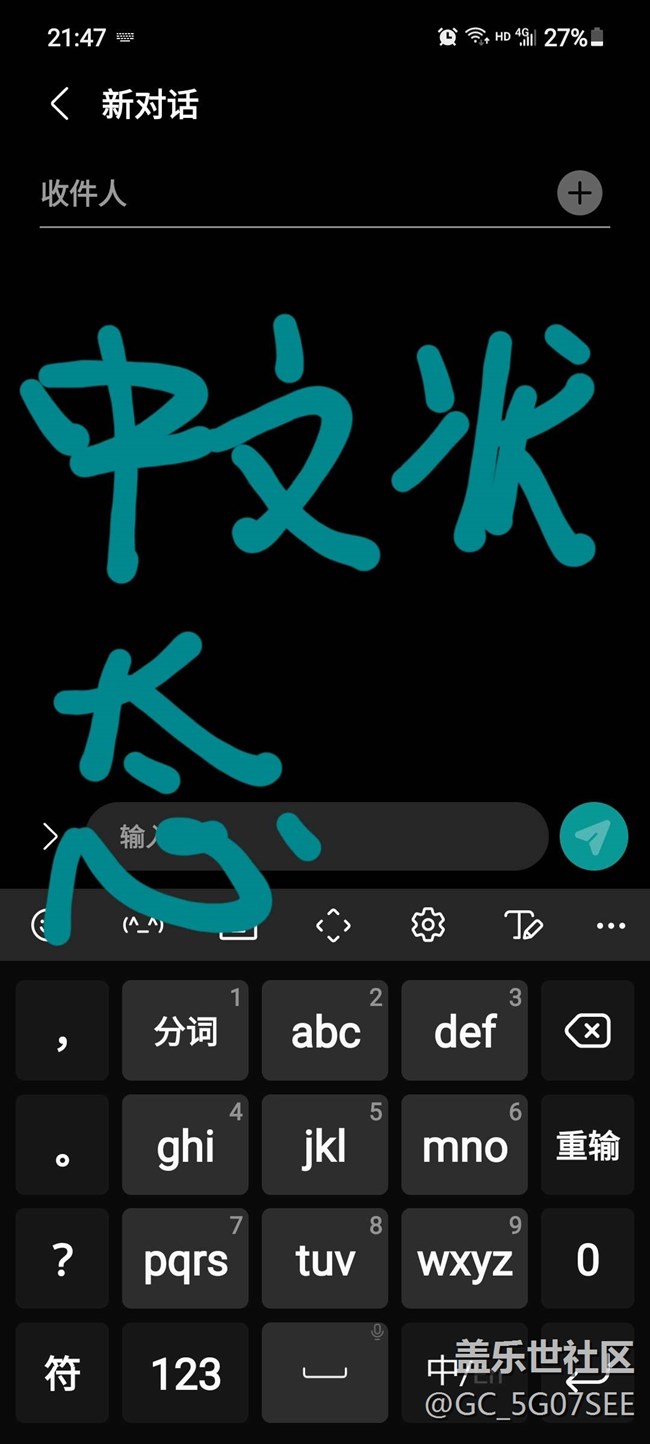
Task: Tap the 收件人 recipient field
Action: (290, 193)
